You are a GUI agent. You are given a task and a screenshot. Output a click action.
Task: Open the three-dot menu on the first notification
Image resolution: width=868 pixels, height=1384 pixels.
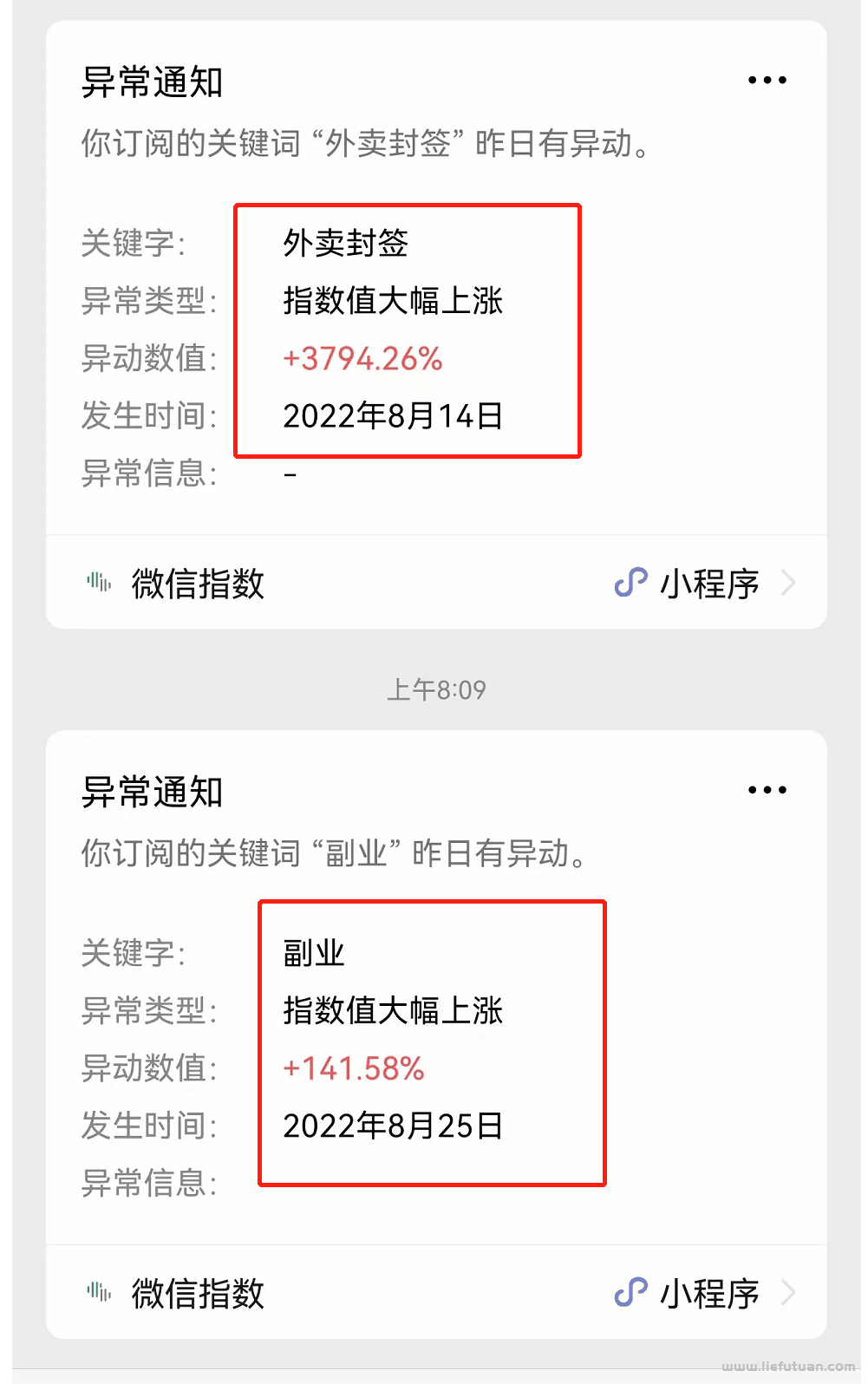[x=767, y=80]
